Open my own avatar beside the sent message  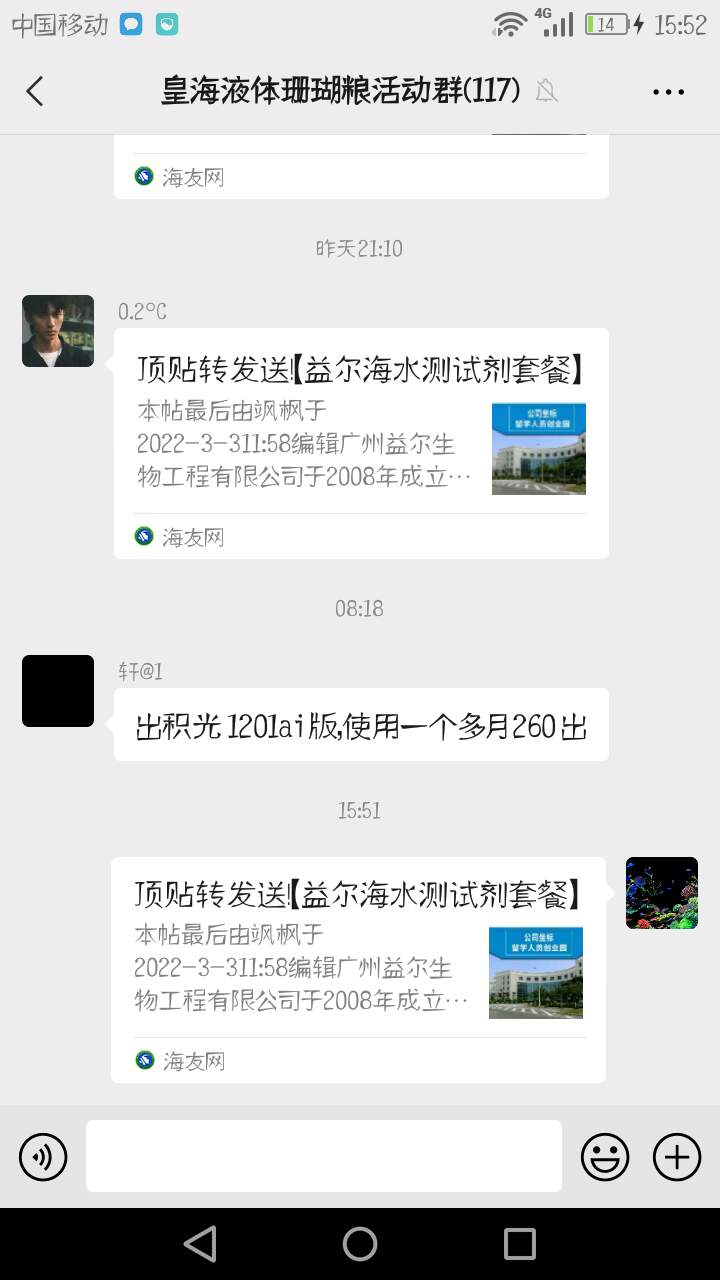662,893
